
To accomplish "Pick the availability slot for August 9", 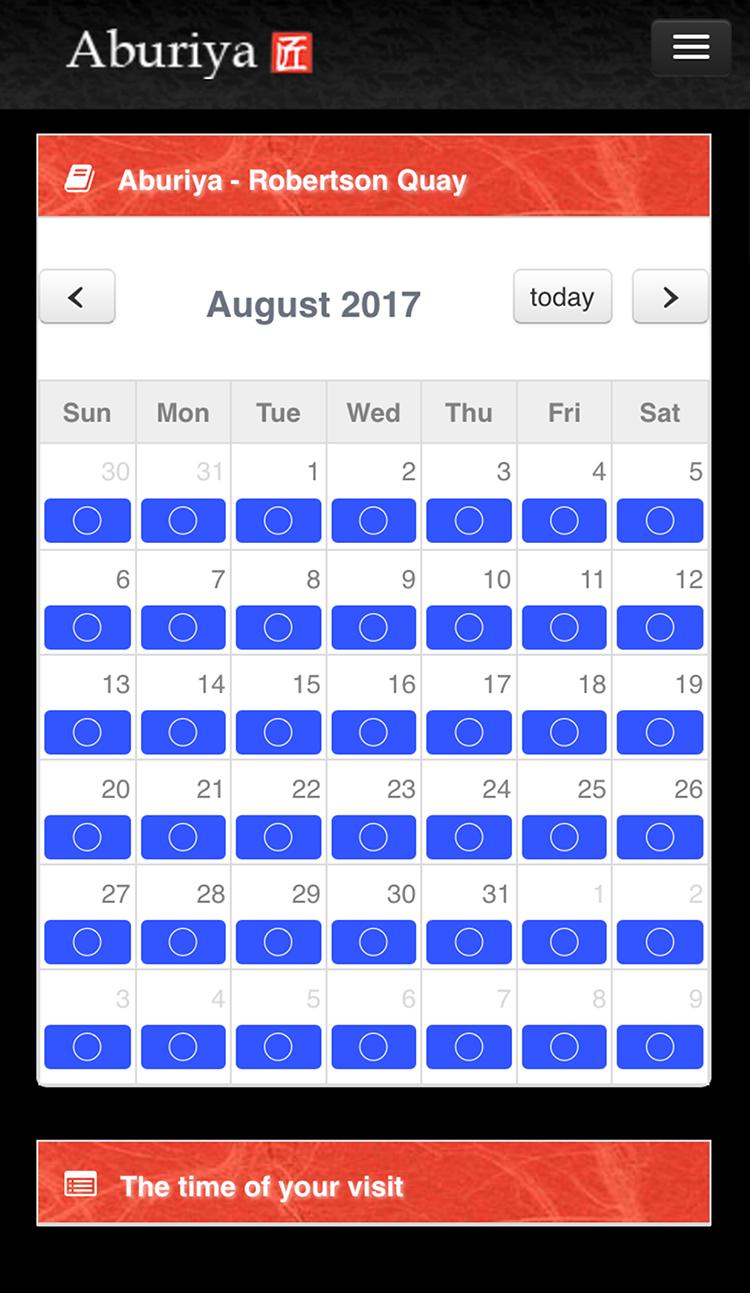I will click(x=373, y=627).
